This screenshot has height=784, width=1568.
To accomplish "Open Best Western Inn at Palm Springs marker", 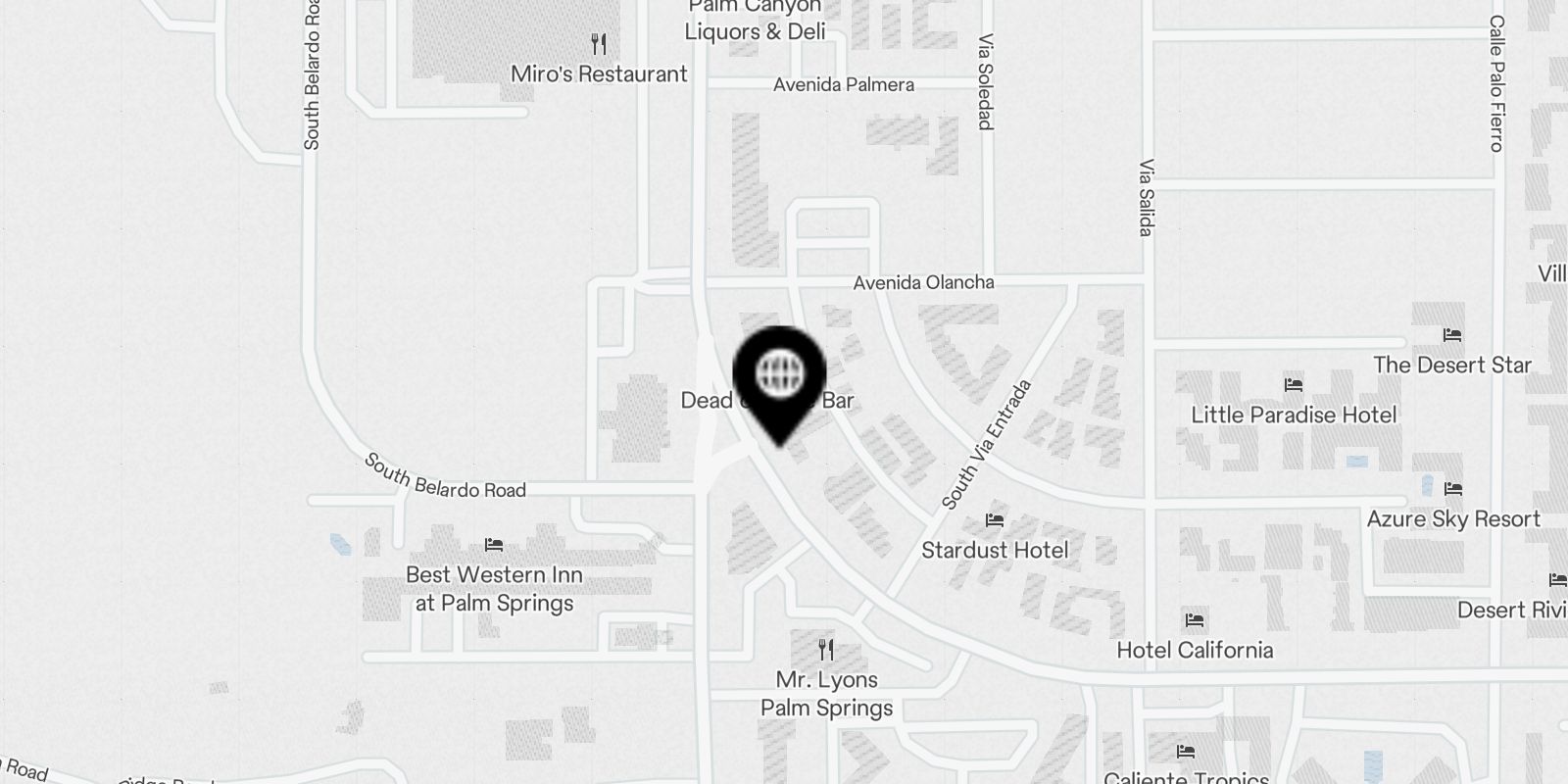I will [x=494, y=546].
